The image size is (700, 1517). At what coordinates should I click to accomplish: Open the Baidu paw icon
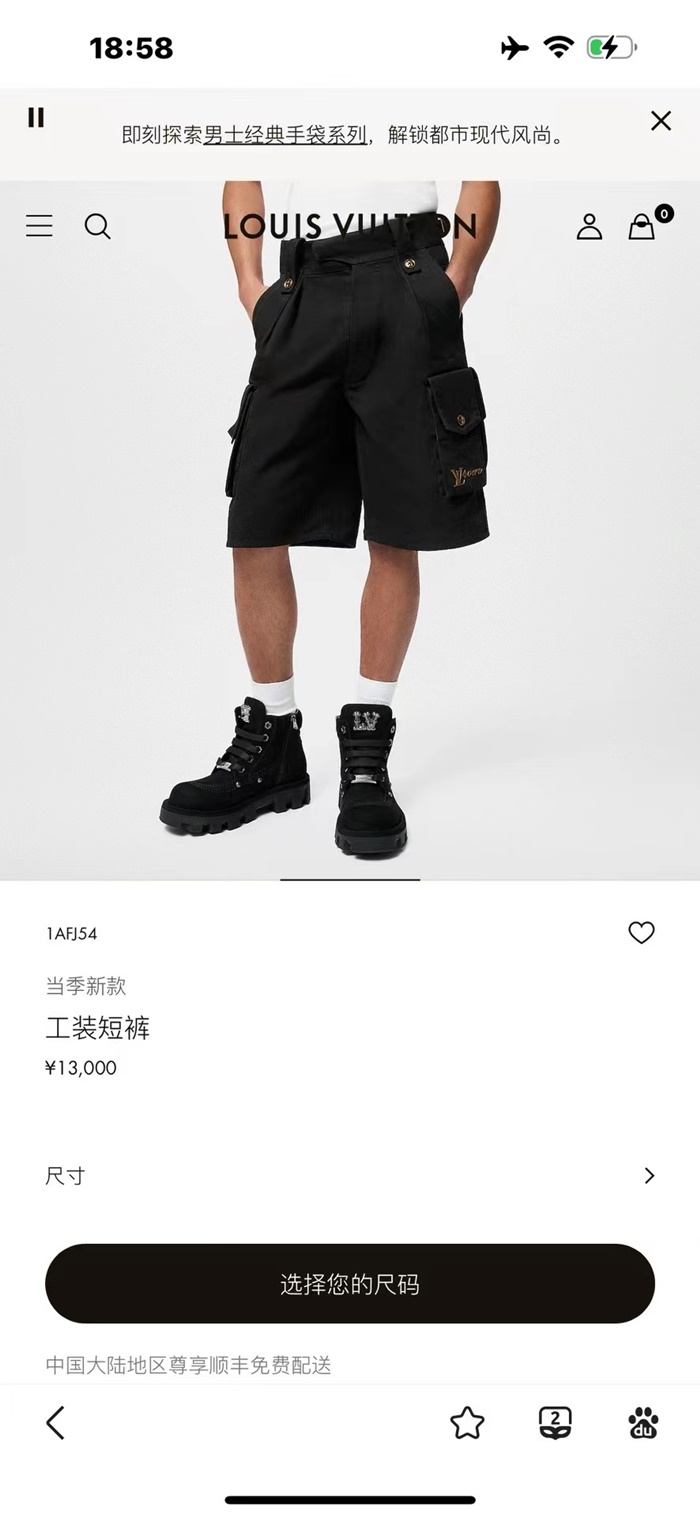(643, 1423)
